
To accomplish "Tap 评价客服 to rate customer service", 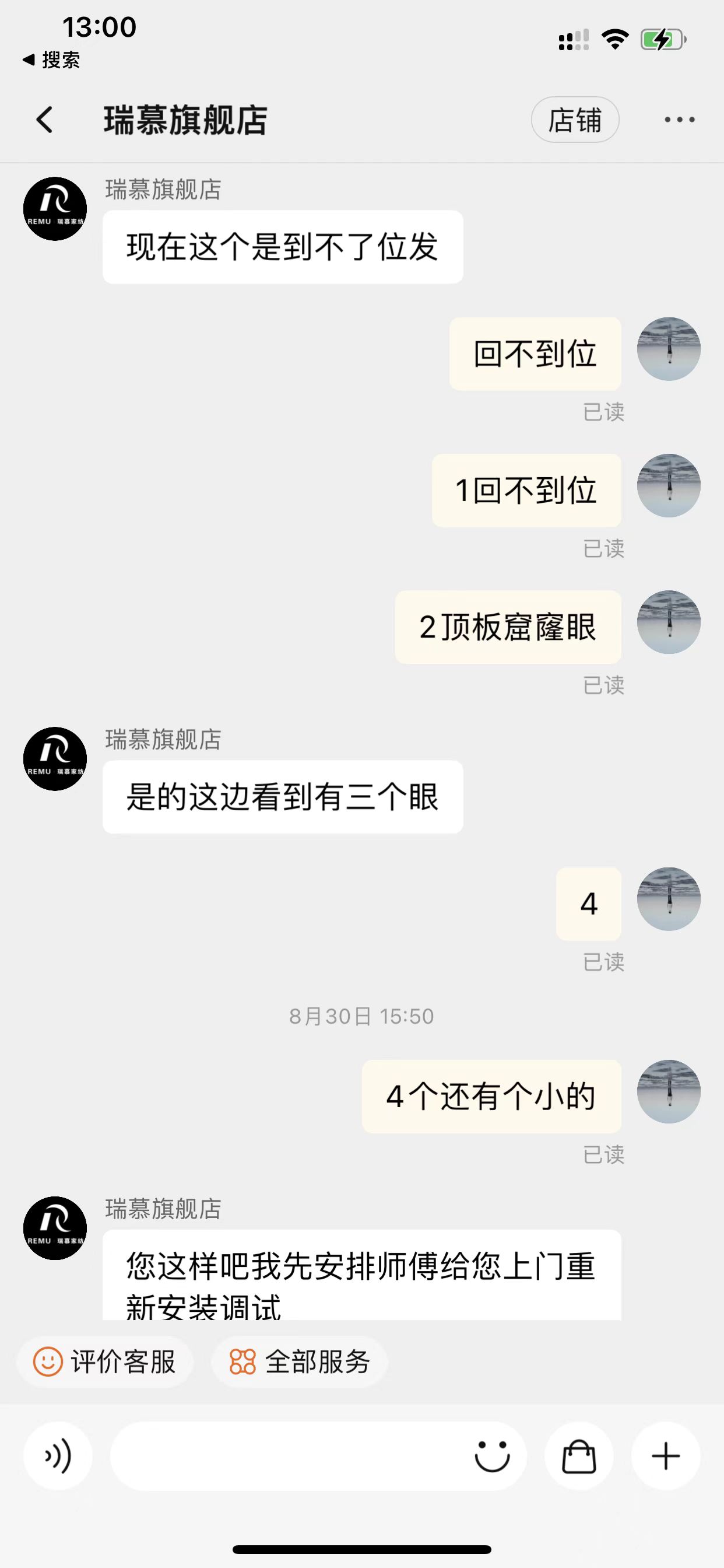I will click(106, 1361).
